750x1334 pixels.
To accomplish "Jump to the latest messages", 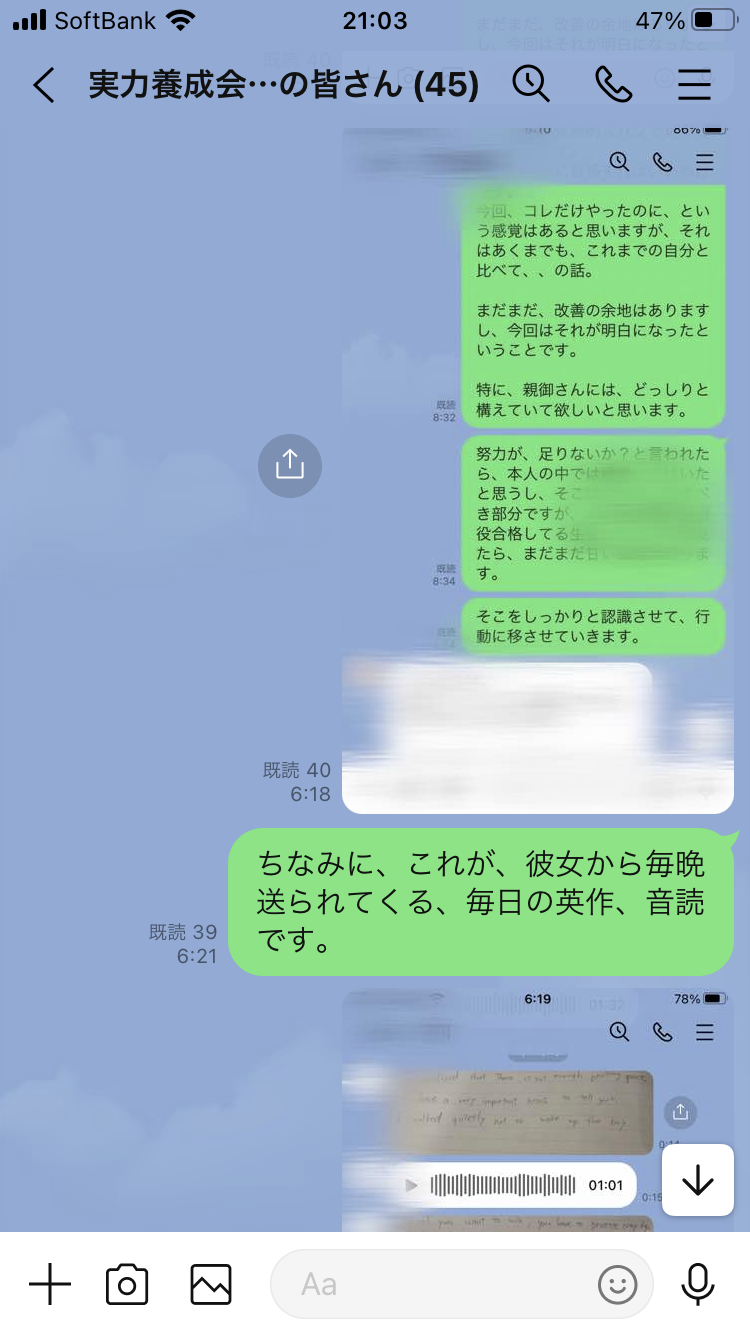I will click(698, 1180).
